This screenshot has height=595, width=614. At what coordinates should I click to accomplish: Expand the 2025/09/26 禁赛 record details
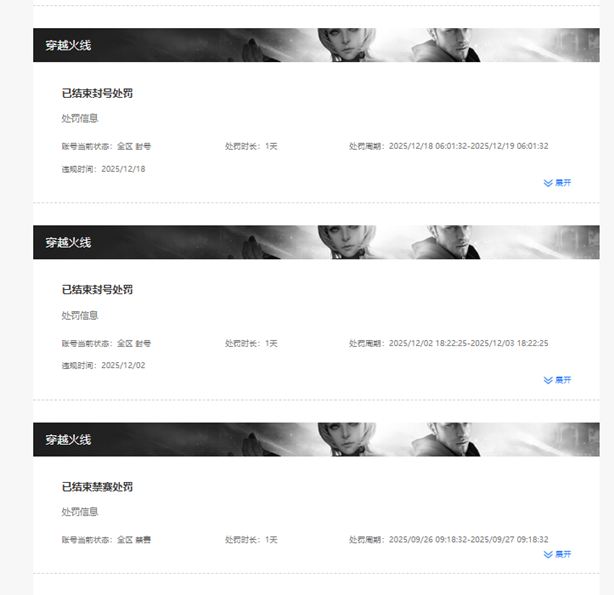pos(558,554)
